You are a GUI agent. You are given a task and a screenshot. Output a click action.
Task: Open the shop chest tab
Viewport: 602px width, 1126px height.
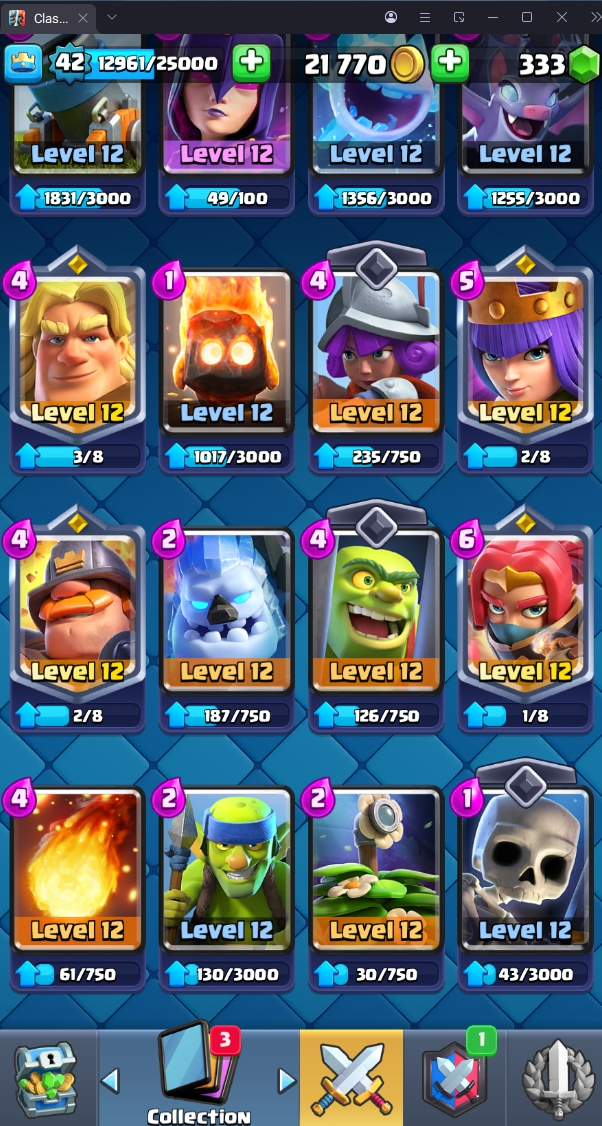pos(46,1078)
